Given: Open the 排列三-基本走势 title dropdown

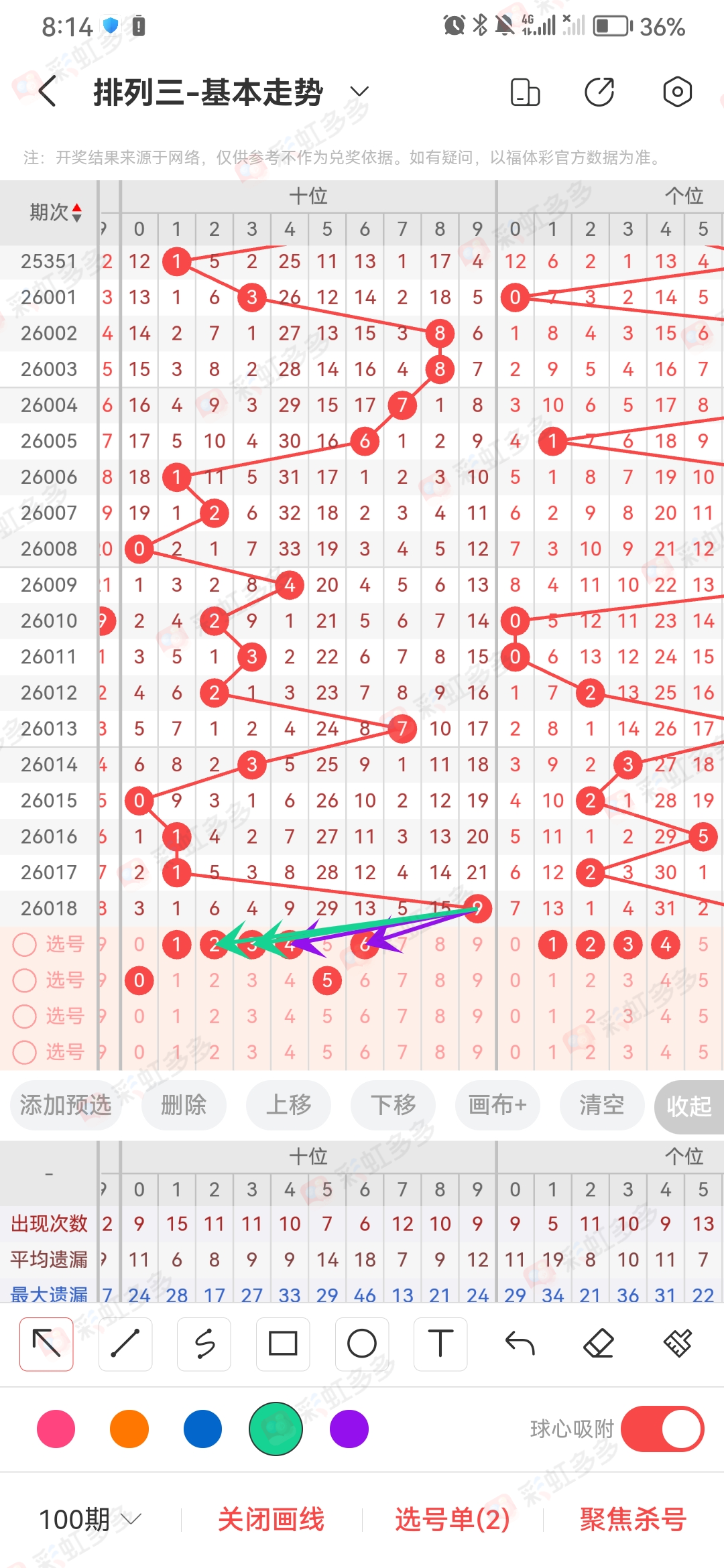Looking at the screenshot, I should click(x=359, y=91).
